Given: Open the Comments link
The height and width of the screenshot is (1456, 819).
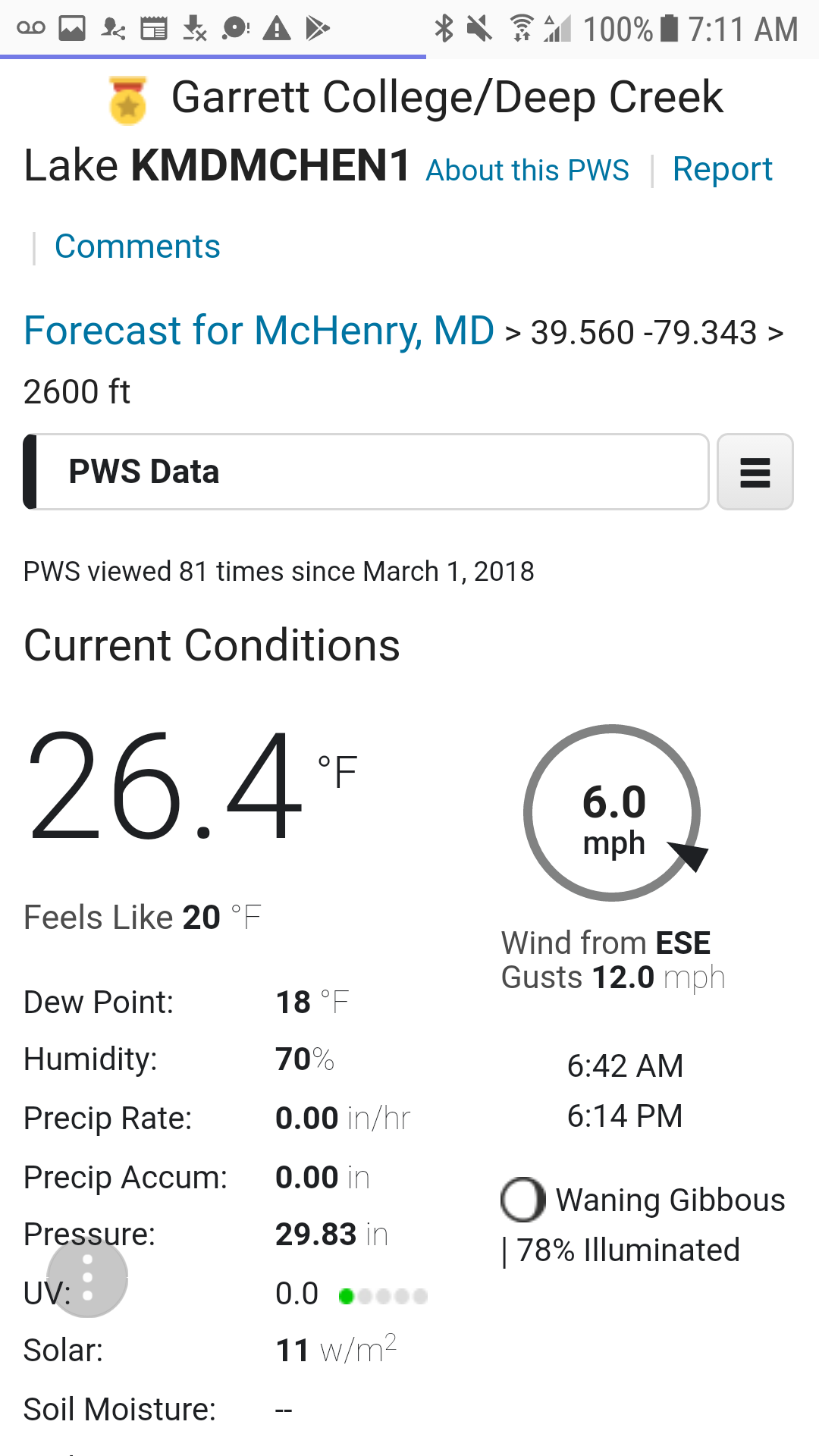Looking at the screenshot, I should click(137, 246).
